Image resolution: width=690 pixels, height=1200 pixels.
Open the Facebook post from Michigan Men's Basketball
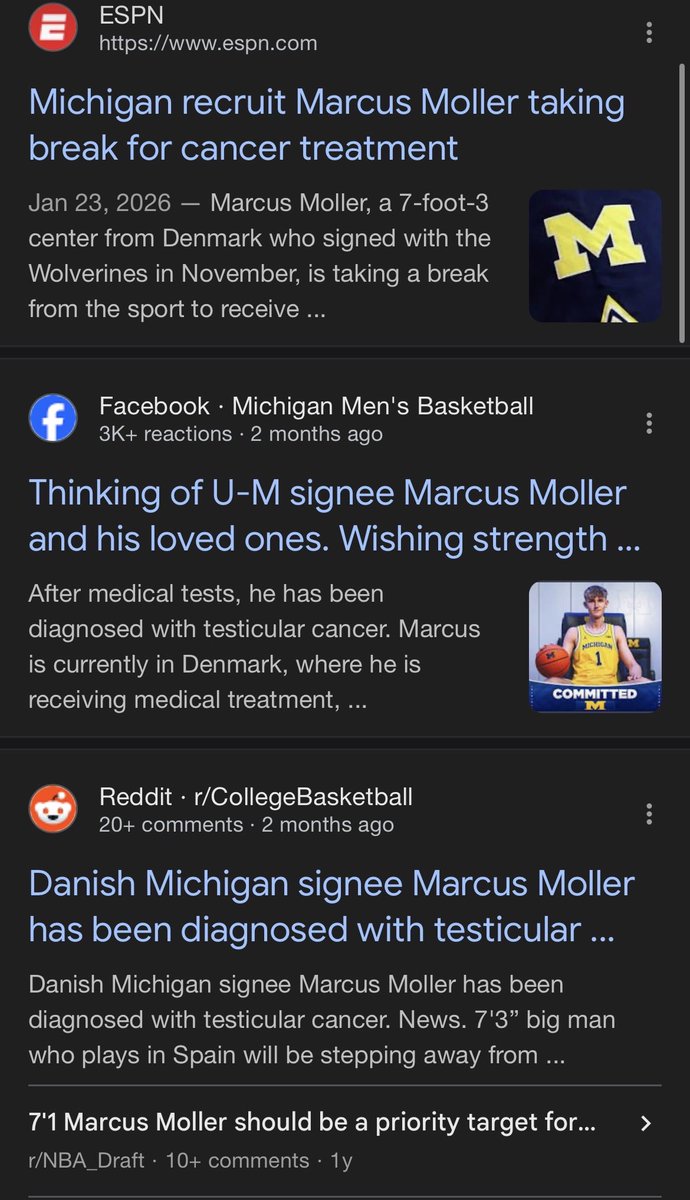pos(327,515)
